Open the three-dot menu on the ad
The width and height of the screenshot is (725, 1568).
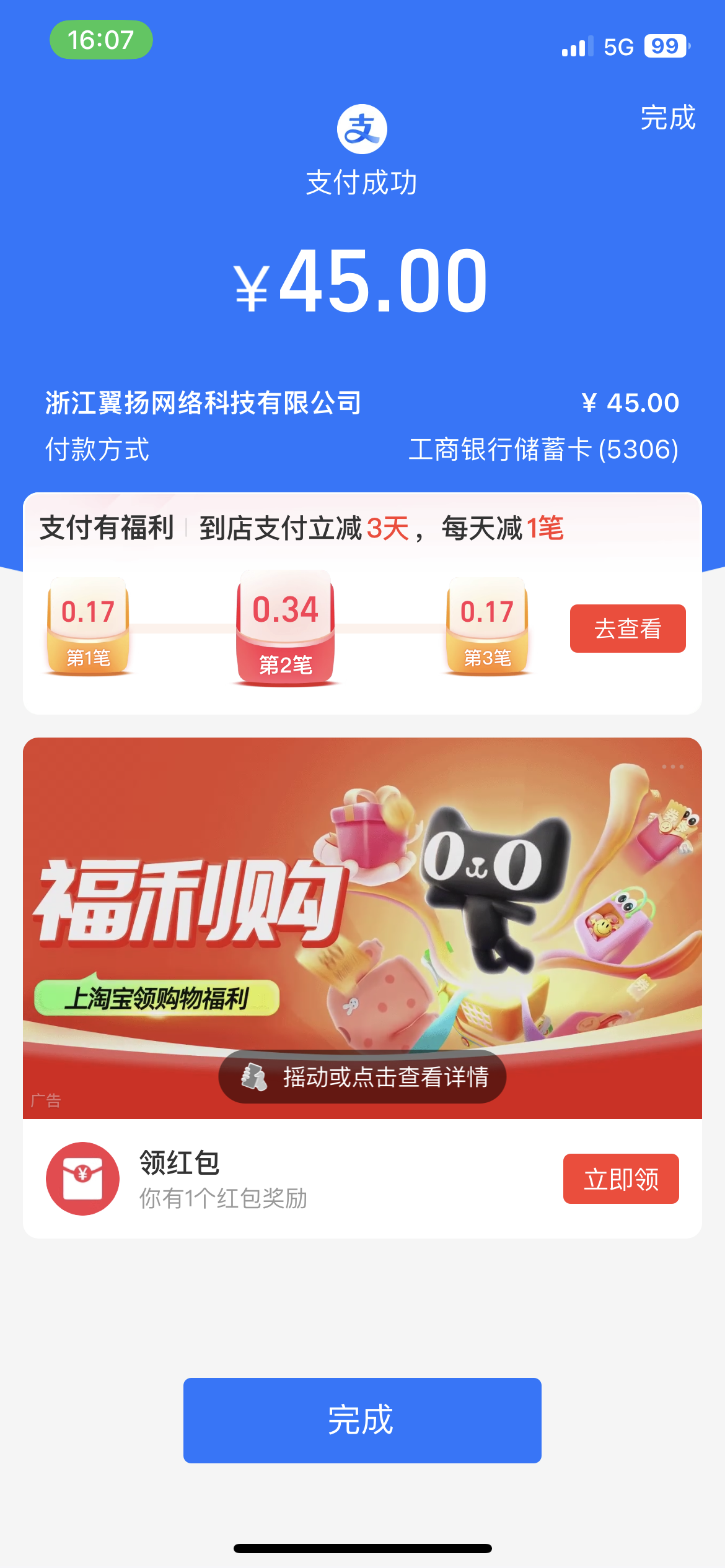point(672,767)
